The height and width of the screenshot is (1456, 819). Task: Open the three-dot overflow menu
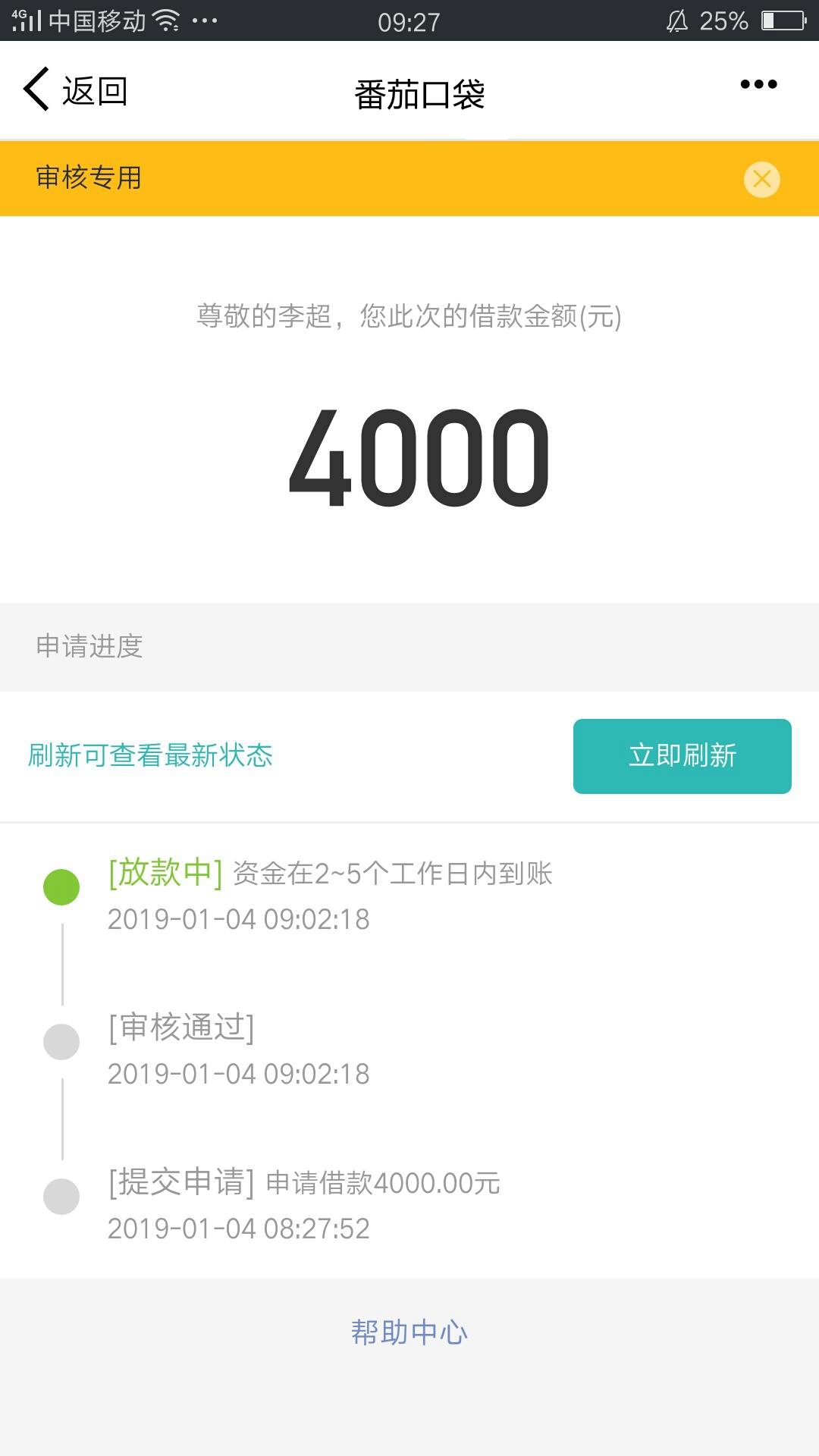(x=759, y=84)
